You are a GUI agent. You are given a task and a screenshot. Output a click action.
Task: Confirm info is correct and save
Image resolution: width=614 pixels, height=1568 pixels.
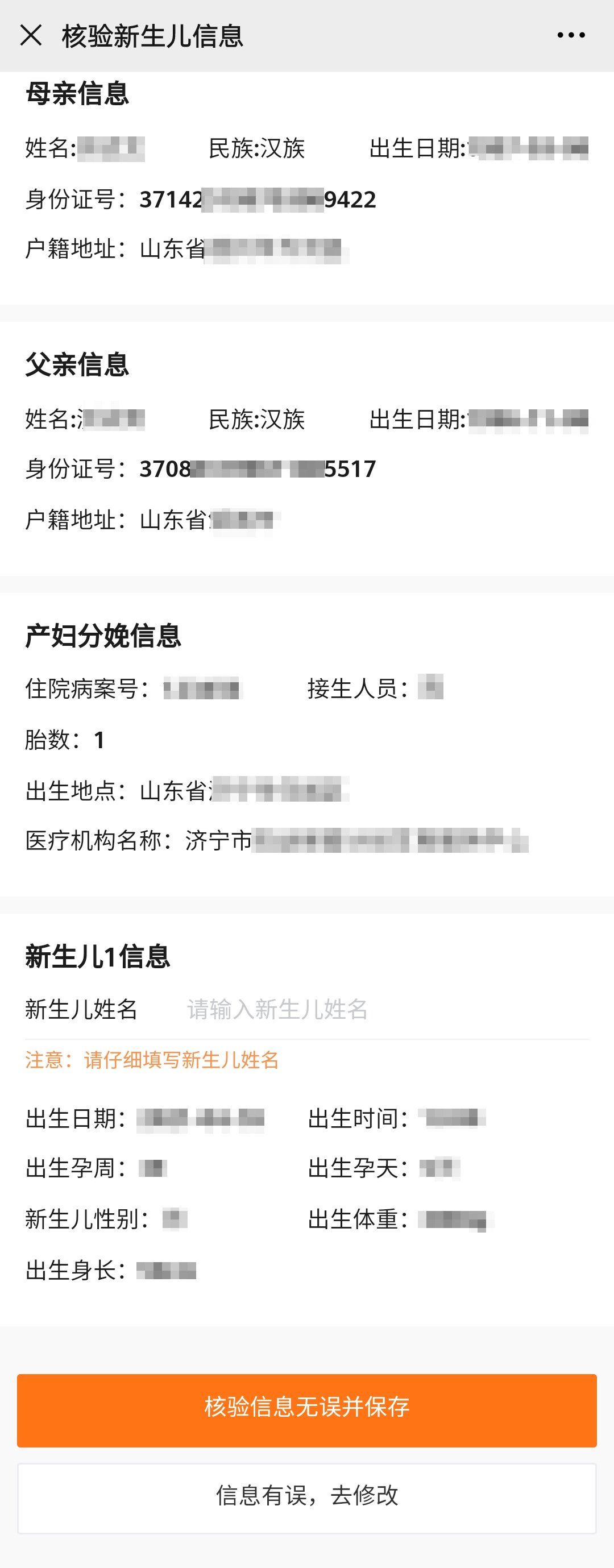[x=306, y=1411]
